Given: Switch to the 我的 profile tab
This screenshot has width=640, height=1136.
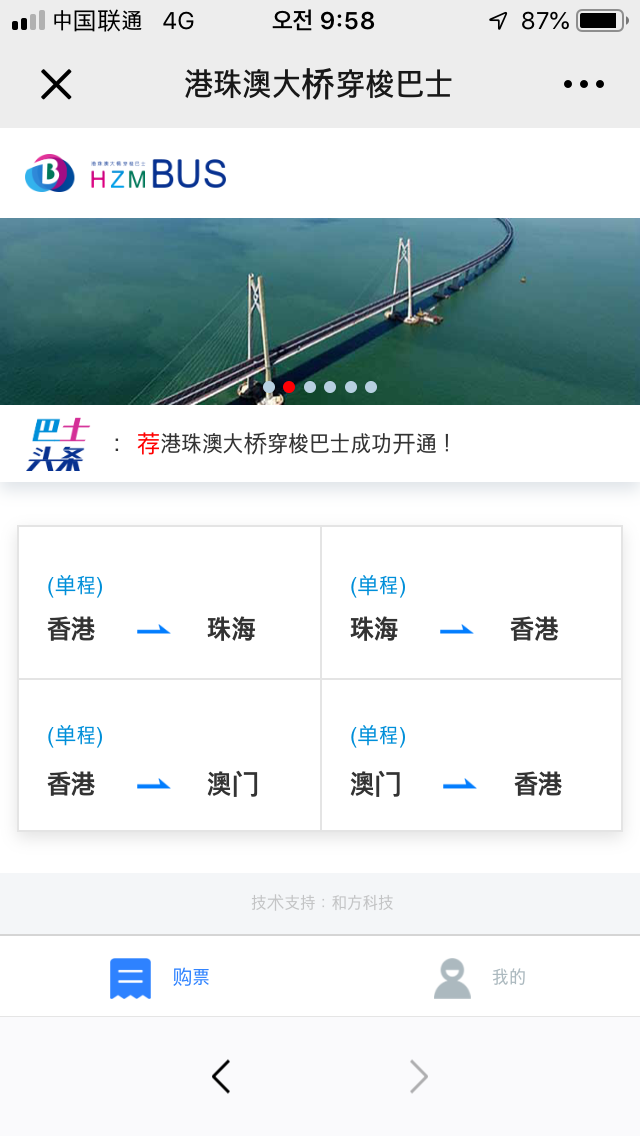Looking at the screenshot, I should click(x=480, y=977).
